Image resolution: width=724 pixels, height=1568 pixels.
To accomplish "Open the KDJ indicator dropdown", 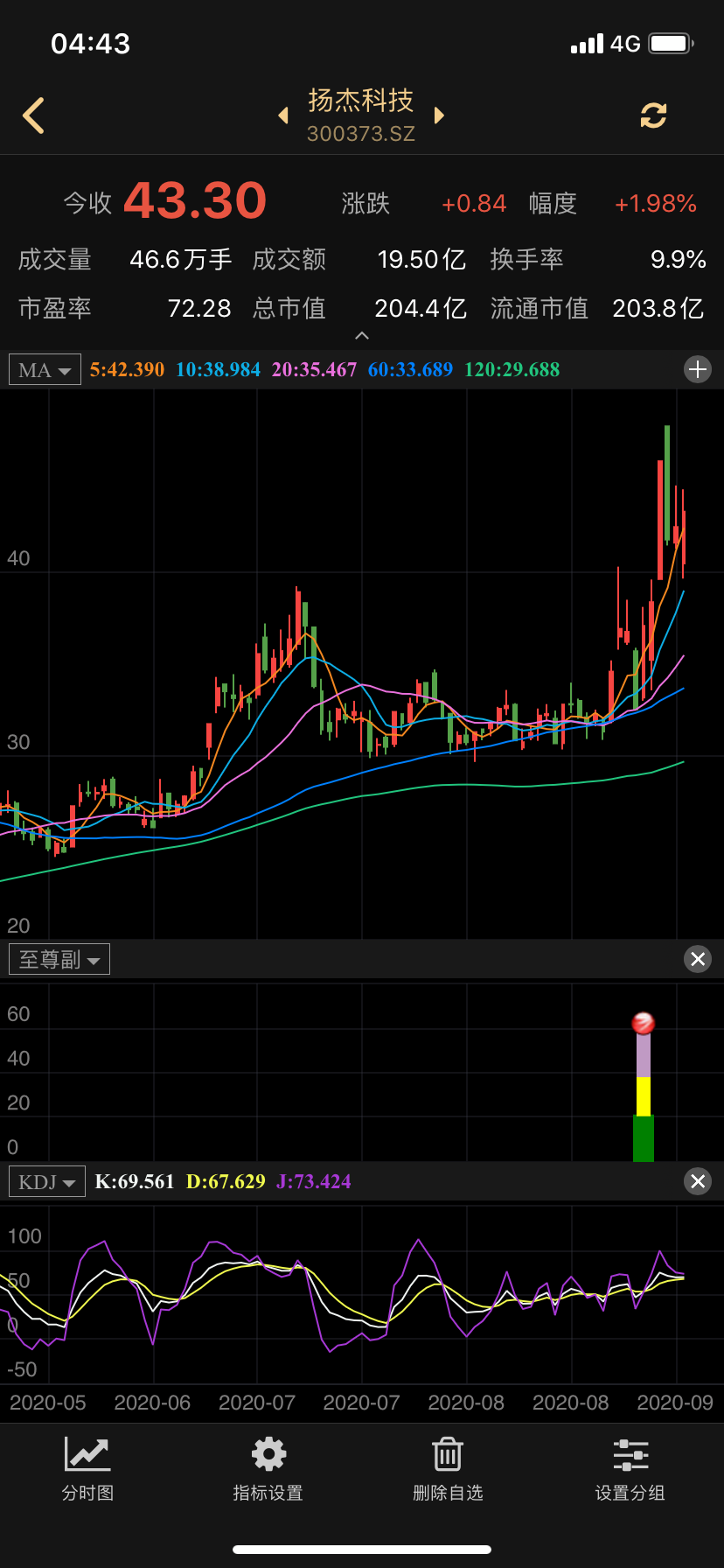I will coord(46,1181).
